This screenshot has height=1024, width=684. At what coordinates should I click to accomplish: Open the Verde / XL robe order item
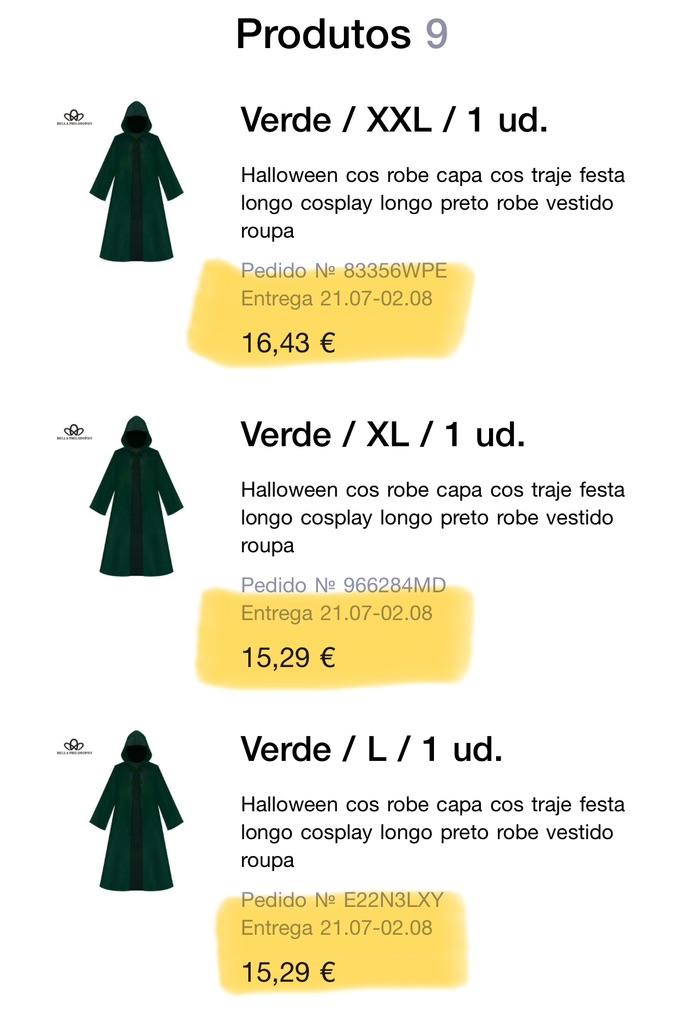pos(382,436)
